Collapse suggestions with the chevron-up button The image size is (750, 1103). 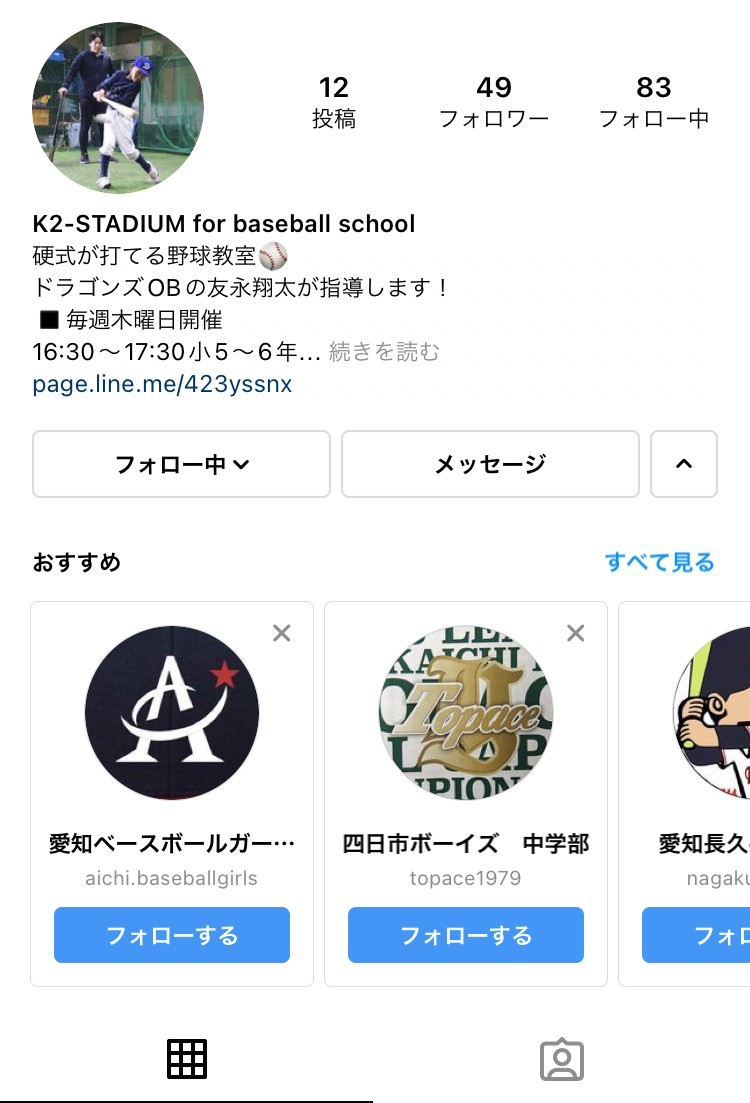pos(684,464)
